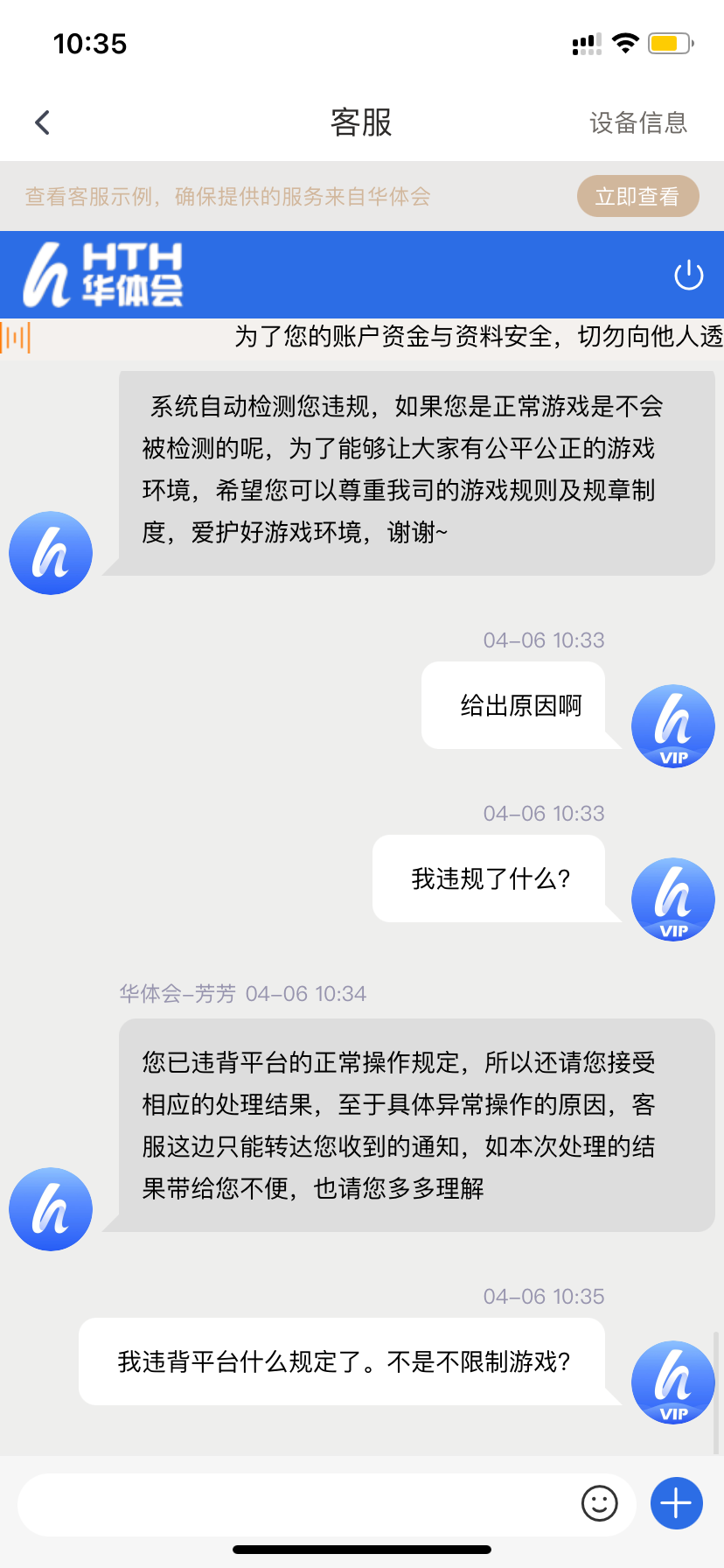Open the emoji picker
Screen dimensions: 724x1568
600,1504
